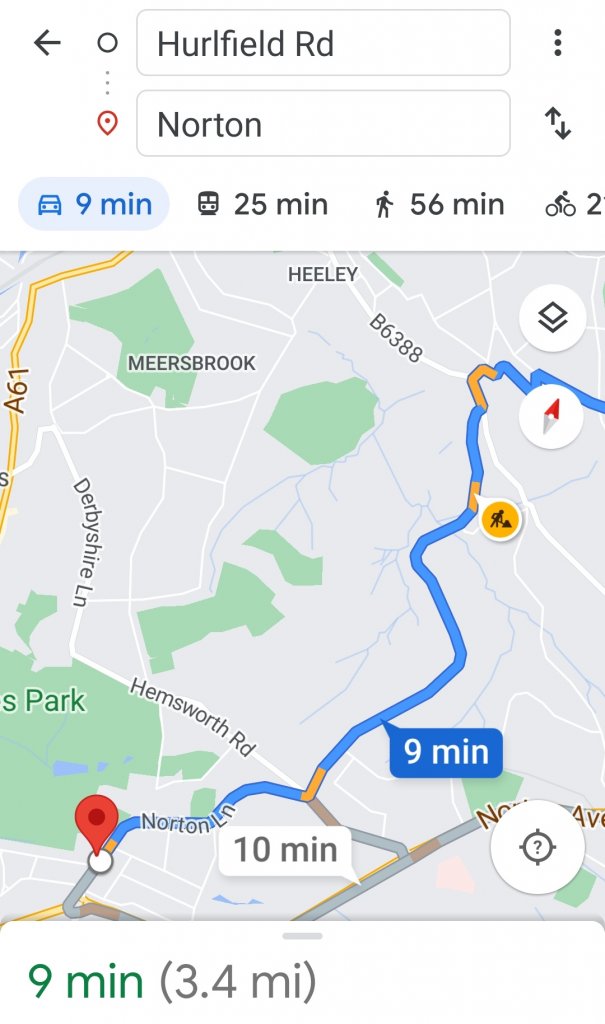Switch to transit 25 min
605x1024 pixels.
(262, 205)
